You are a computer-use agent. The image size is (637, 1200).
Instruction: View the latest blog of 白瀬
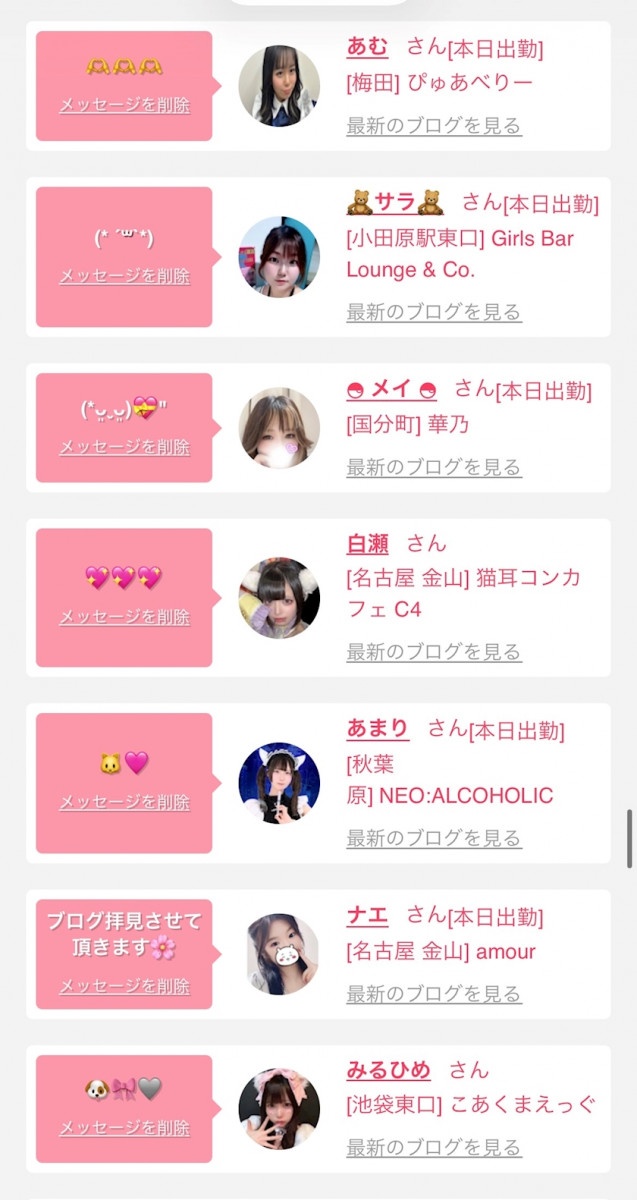(x=434, y=652)
